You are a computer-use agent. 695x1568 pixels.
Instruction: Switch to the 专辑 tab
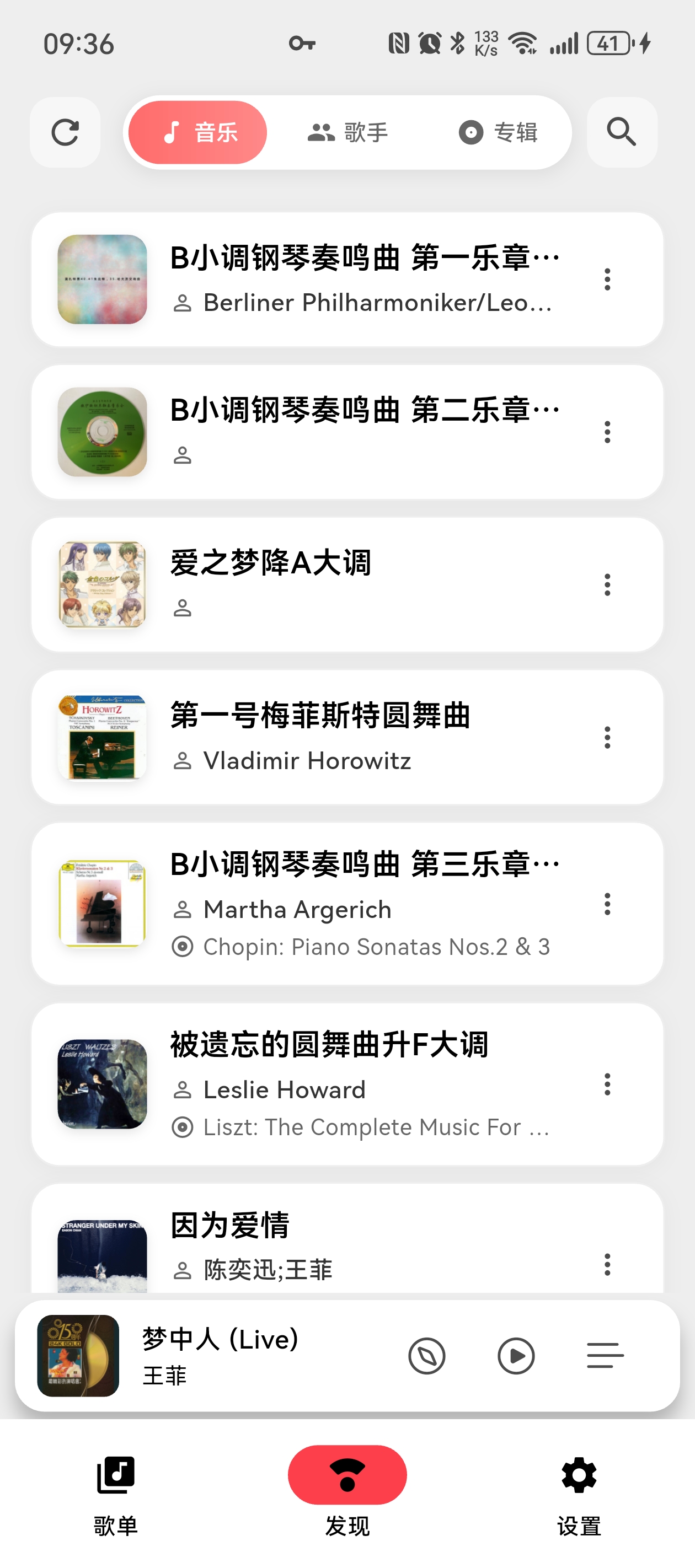(498, 132)
